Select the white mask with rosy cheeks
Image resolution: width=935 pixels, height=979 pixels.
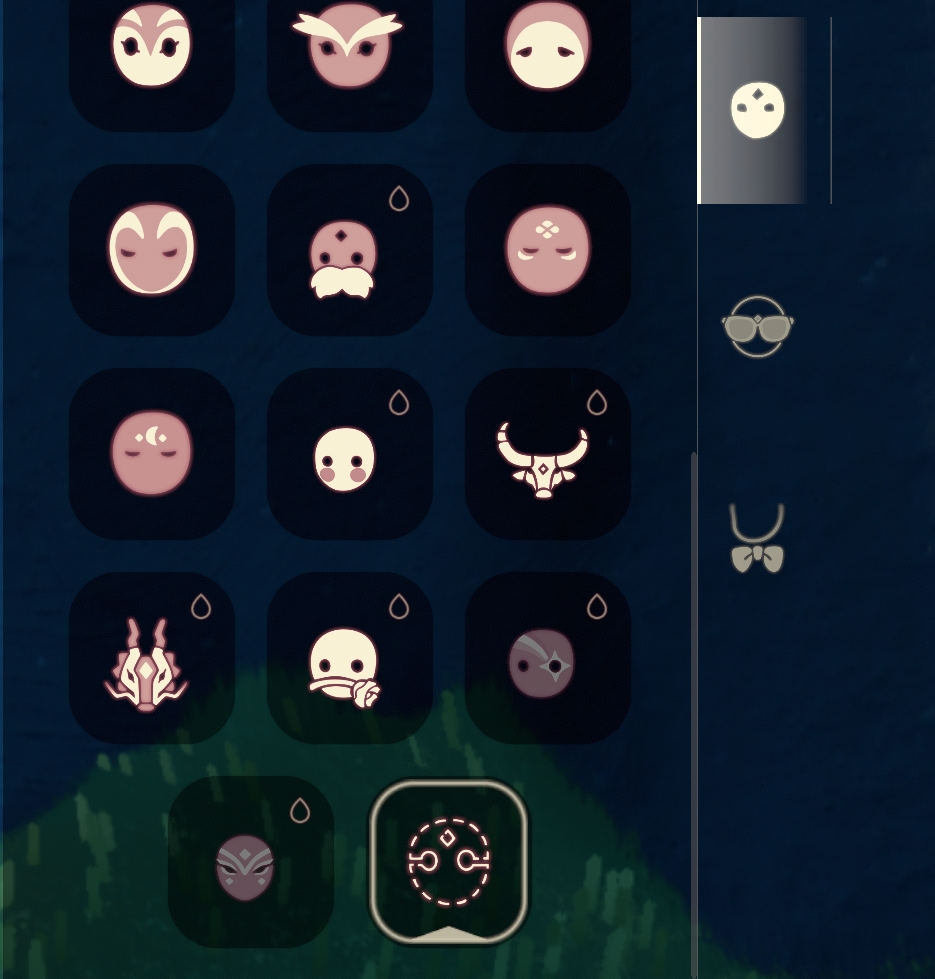tap(350, 454)
